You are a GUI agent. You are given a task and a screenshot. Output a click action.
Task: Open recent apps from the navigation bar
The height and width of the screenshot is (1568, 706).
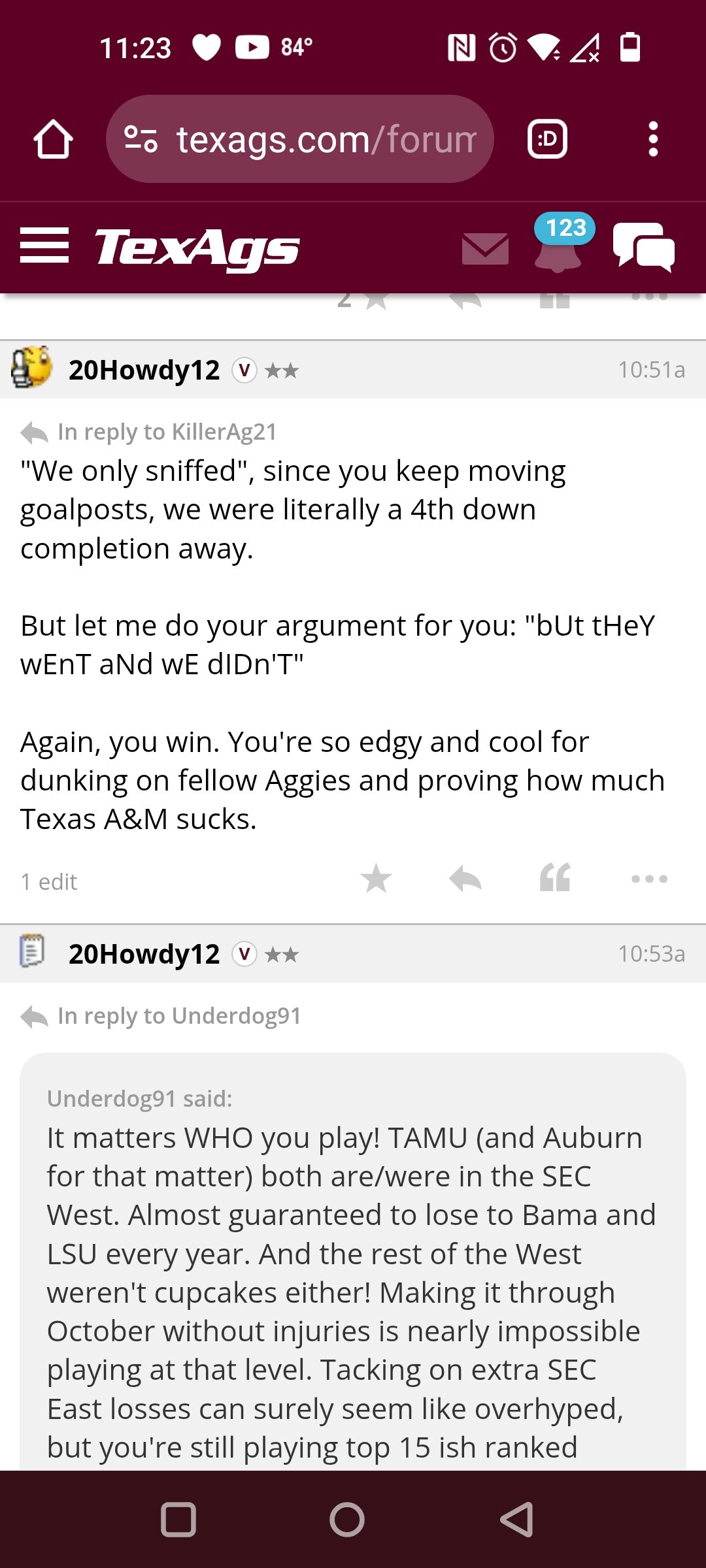[x=178, y=1520]
